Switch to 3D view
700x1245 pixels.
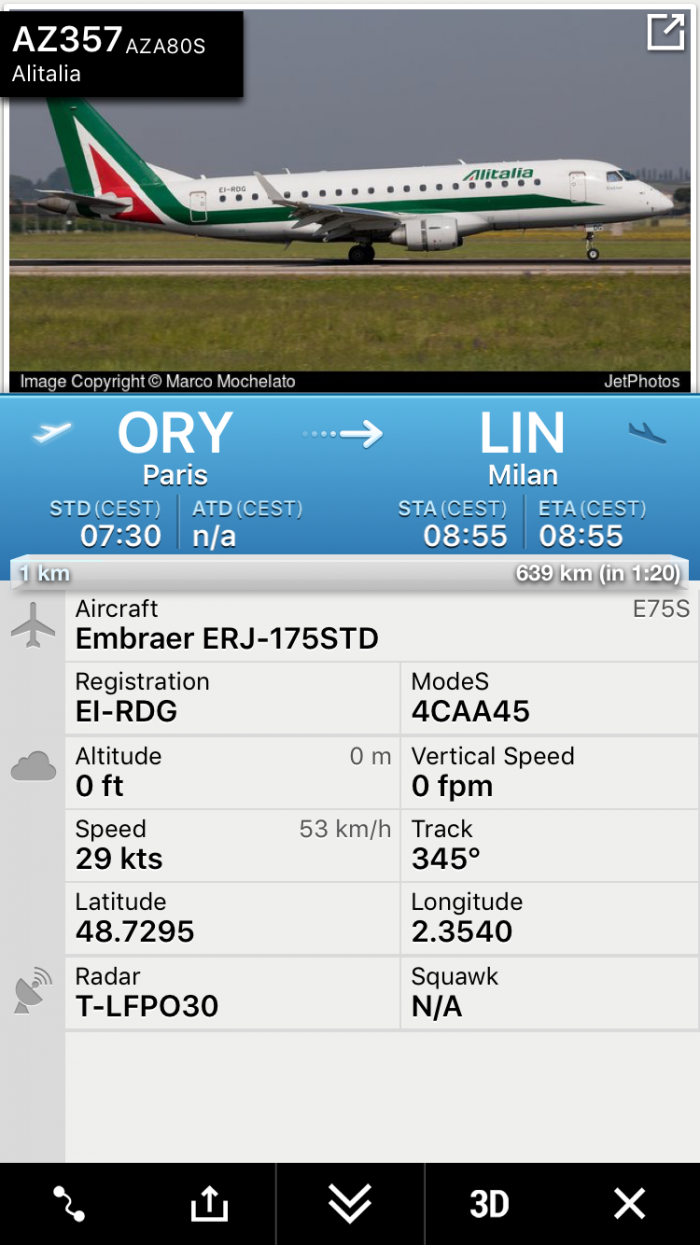tap(490, 1203)
